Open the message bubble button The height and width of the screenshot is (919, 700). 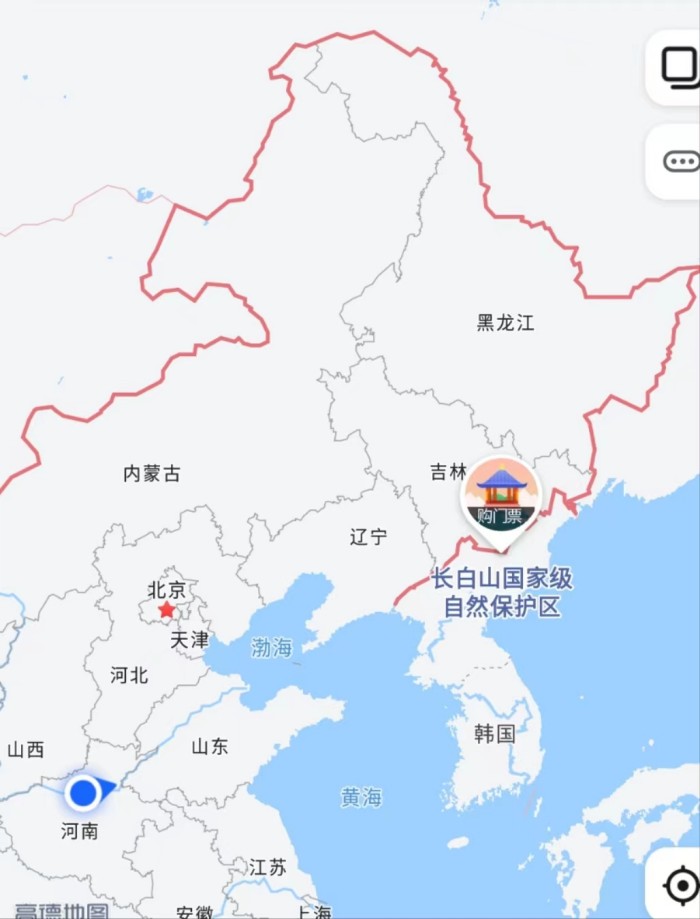(678, 161)
